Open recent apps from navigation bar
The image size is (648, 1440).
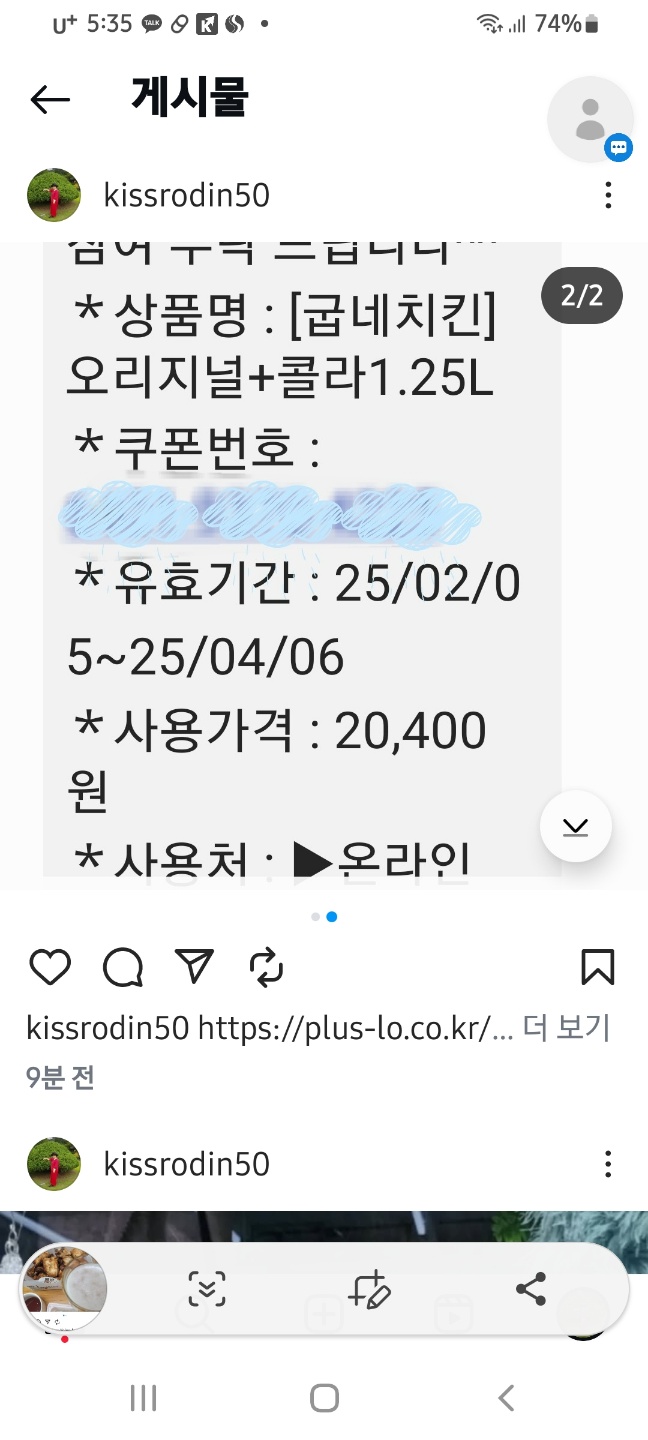[x=144, y=1398]
